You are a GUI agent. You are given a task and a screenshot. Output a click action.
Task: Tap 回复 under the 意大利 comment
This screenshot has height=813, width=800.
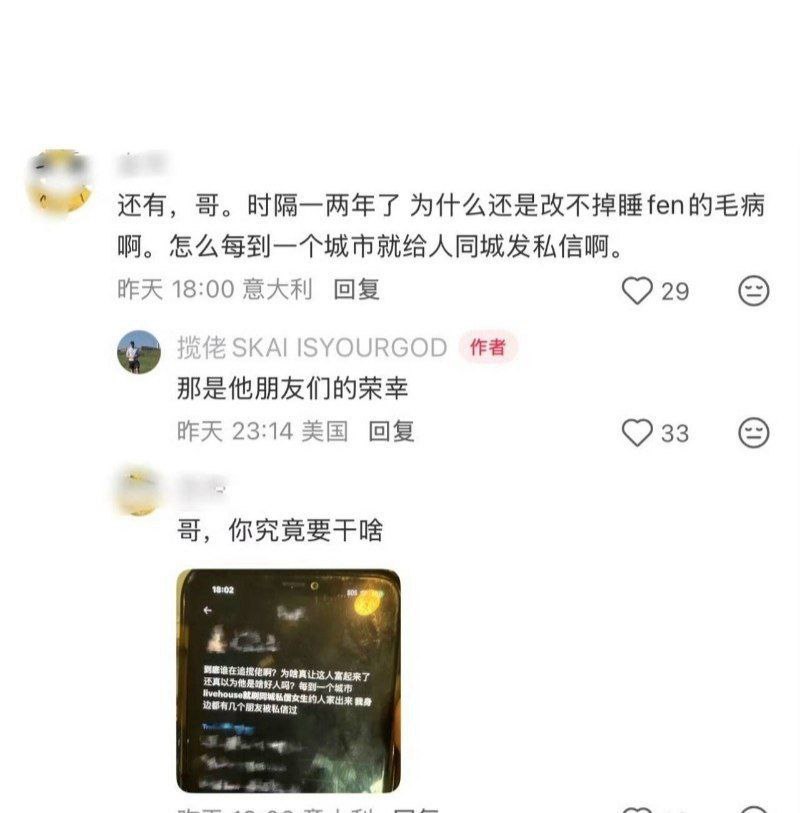point(356,290)
